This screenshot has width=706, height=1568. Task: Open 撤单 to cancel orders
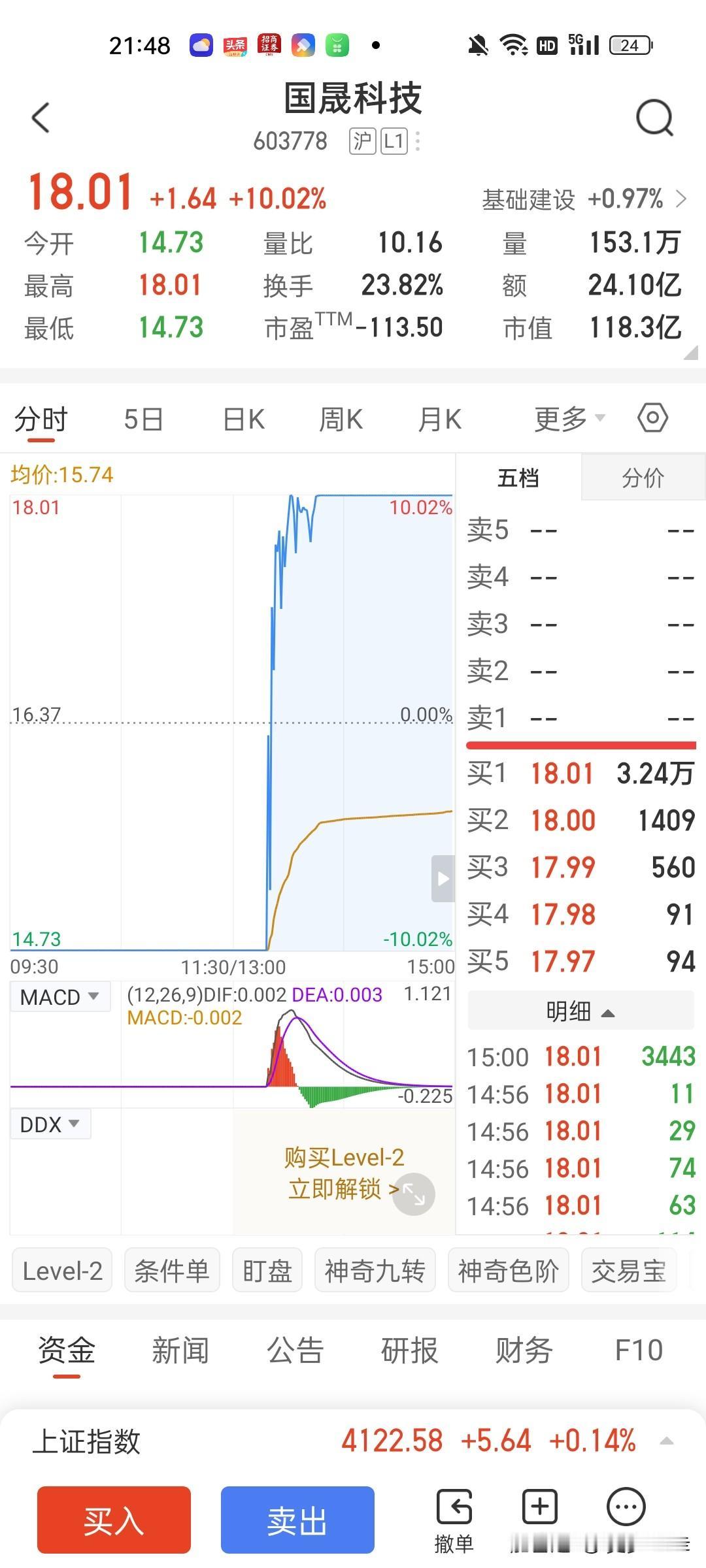[x=454, y=1521]
